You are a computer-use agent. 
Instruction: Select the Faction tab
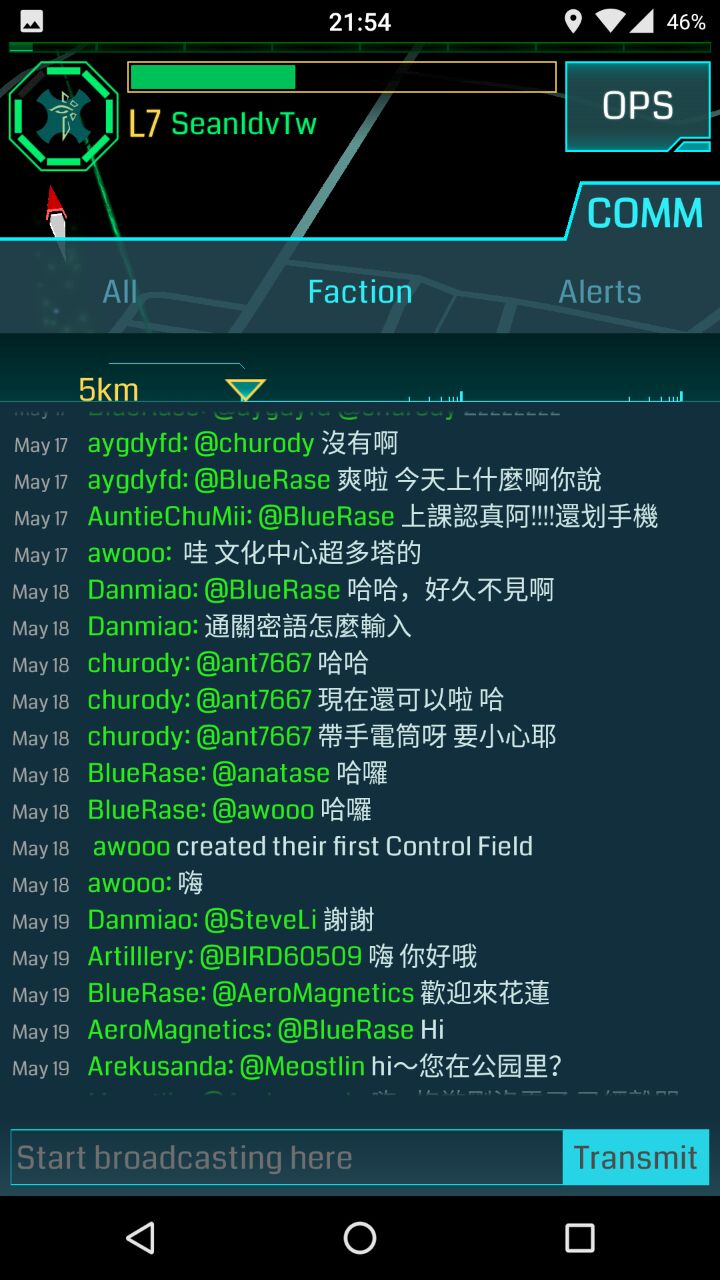click(x=360, y=292)
